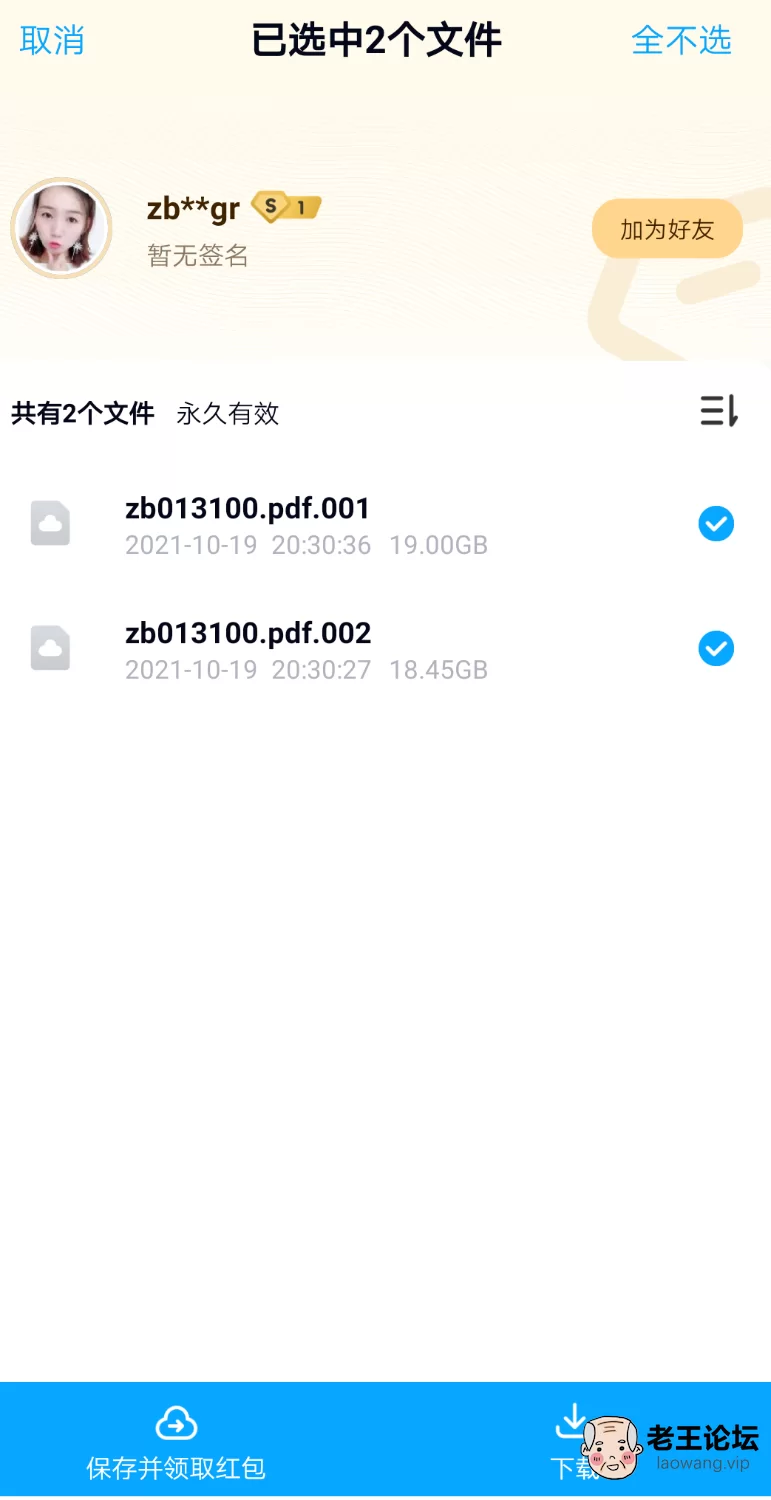Image resolution: width=771 pixels, height=1500 pixels.
Task: Download the selected files with 下载
Action: [575, 1442]
